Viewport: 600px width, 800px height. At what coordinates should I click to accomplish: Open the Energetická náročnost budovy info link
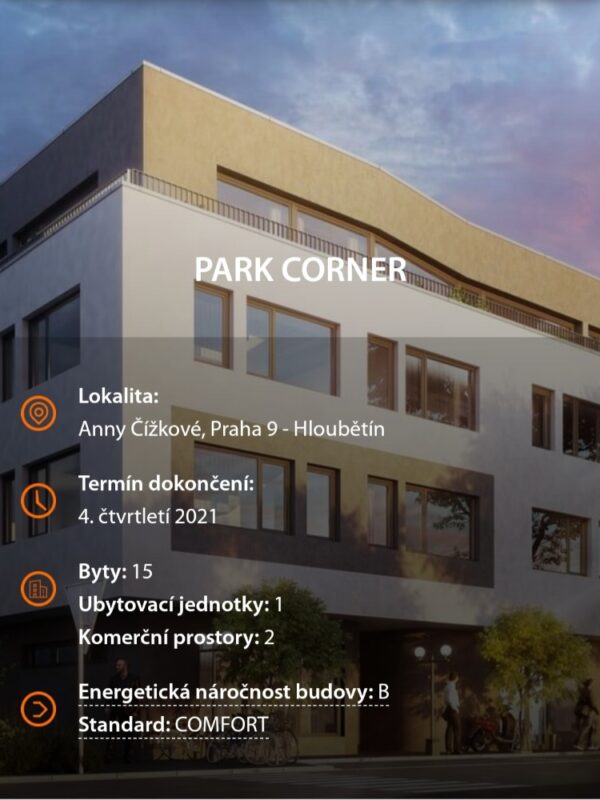pos(232,692)
